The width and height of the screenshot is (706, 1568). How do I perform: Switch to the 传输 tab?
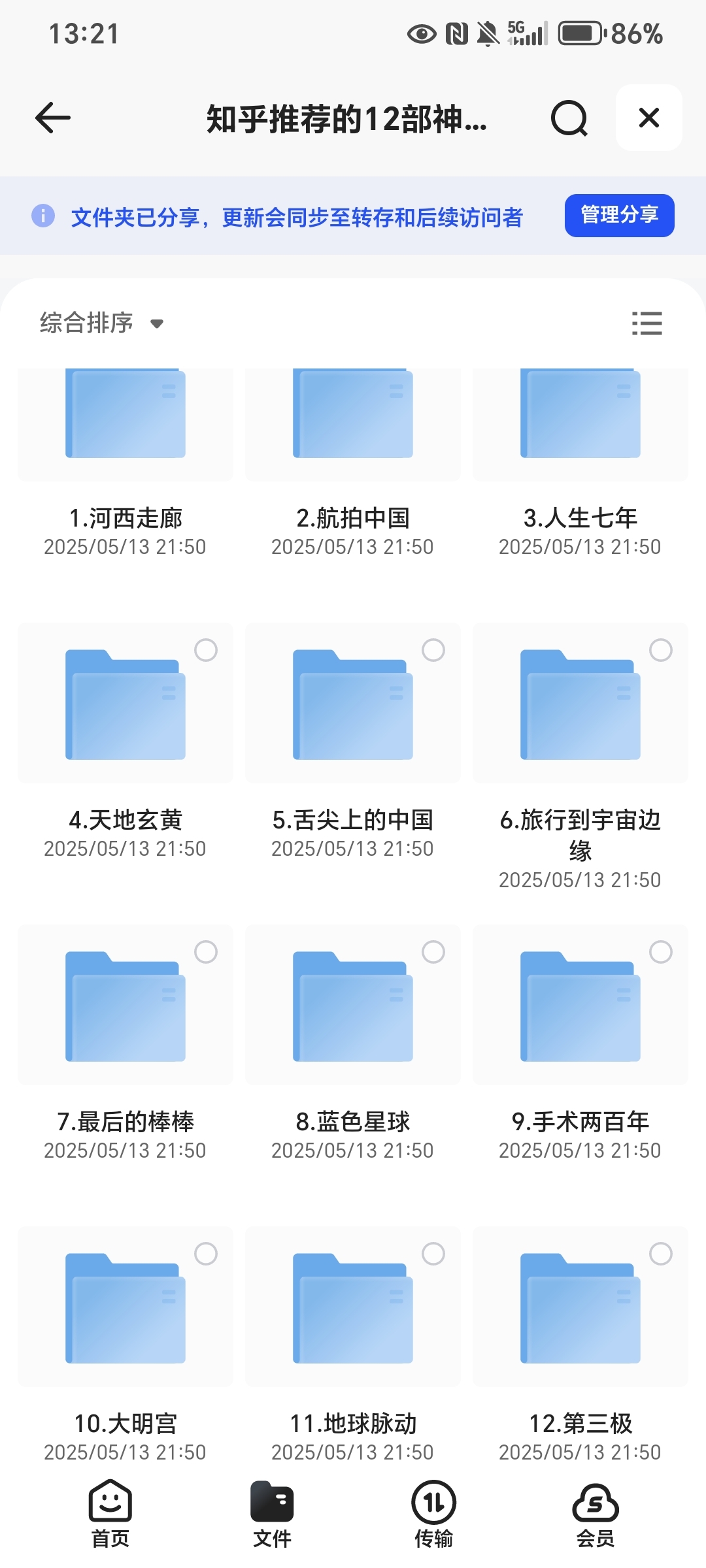click(433, 1514)
